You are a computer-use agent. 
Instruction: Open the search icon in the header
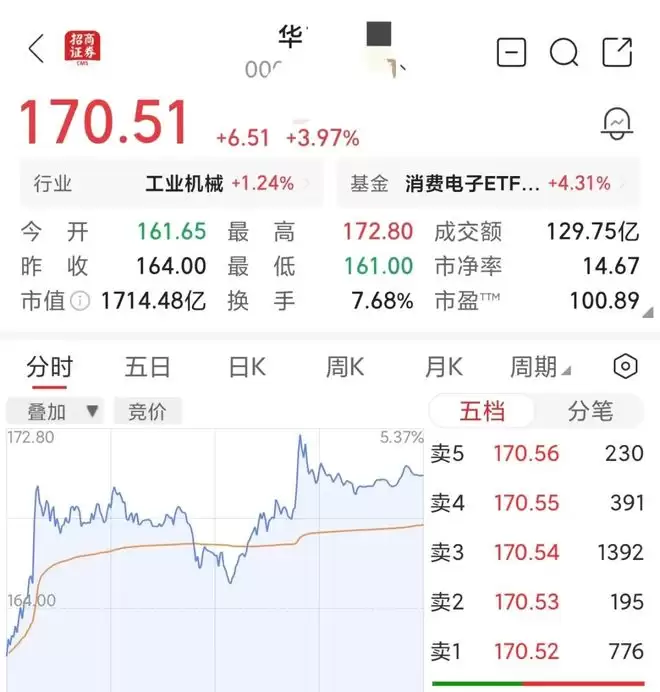pos(564,52)
